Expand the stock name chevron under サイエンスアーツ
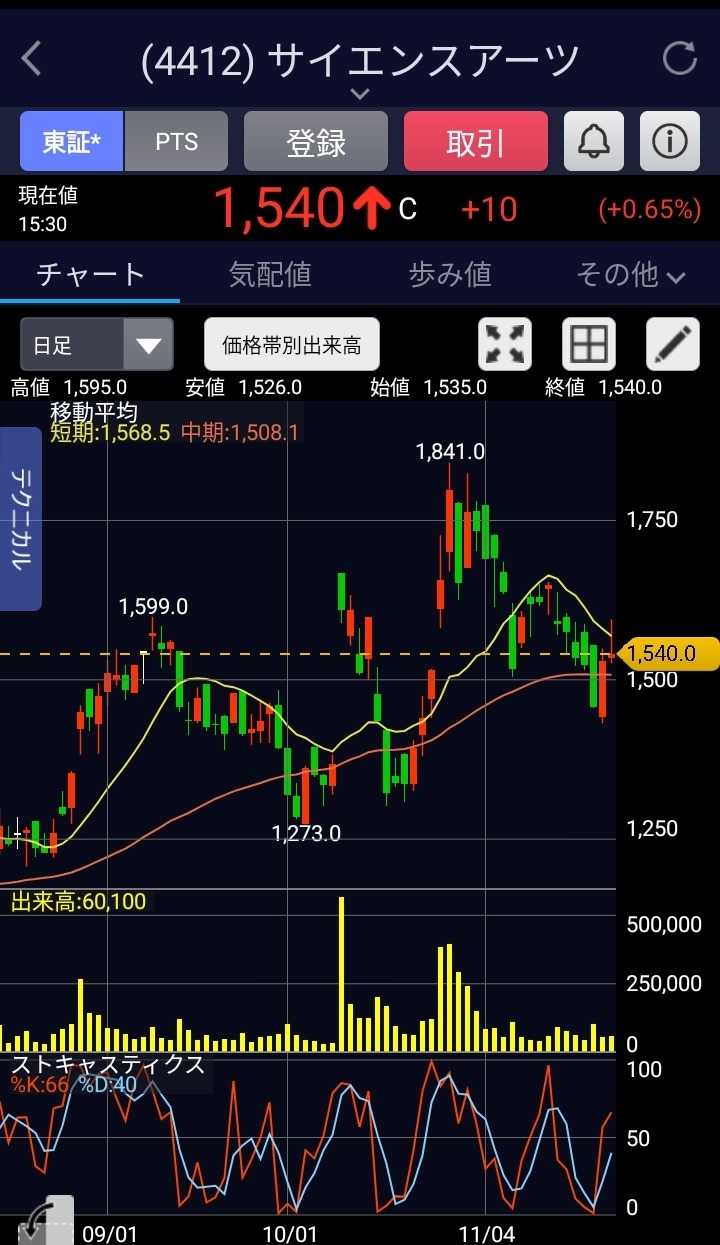The width and height of the screenshot is (720, 1245). [x=360, y=93]
